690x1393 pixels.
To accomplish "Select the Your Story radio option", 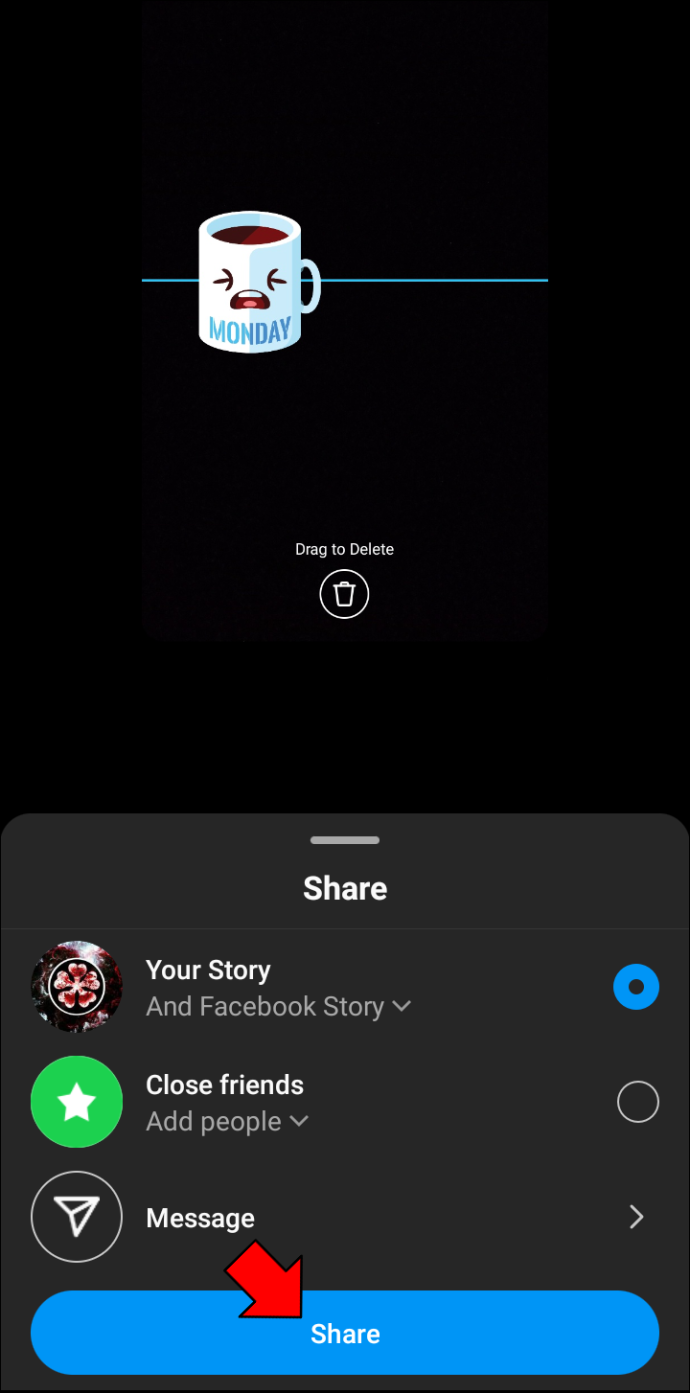I will click(x=636, y=988).
